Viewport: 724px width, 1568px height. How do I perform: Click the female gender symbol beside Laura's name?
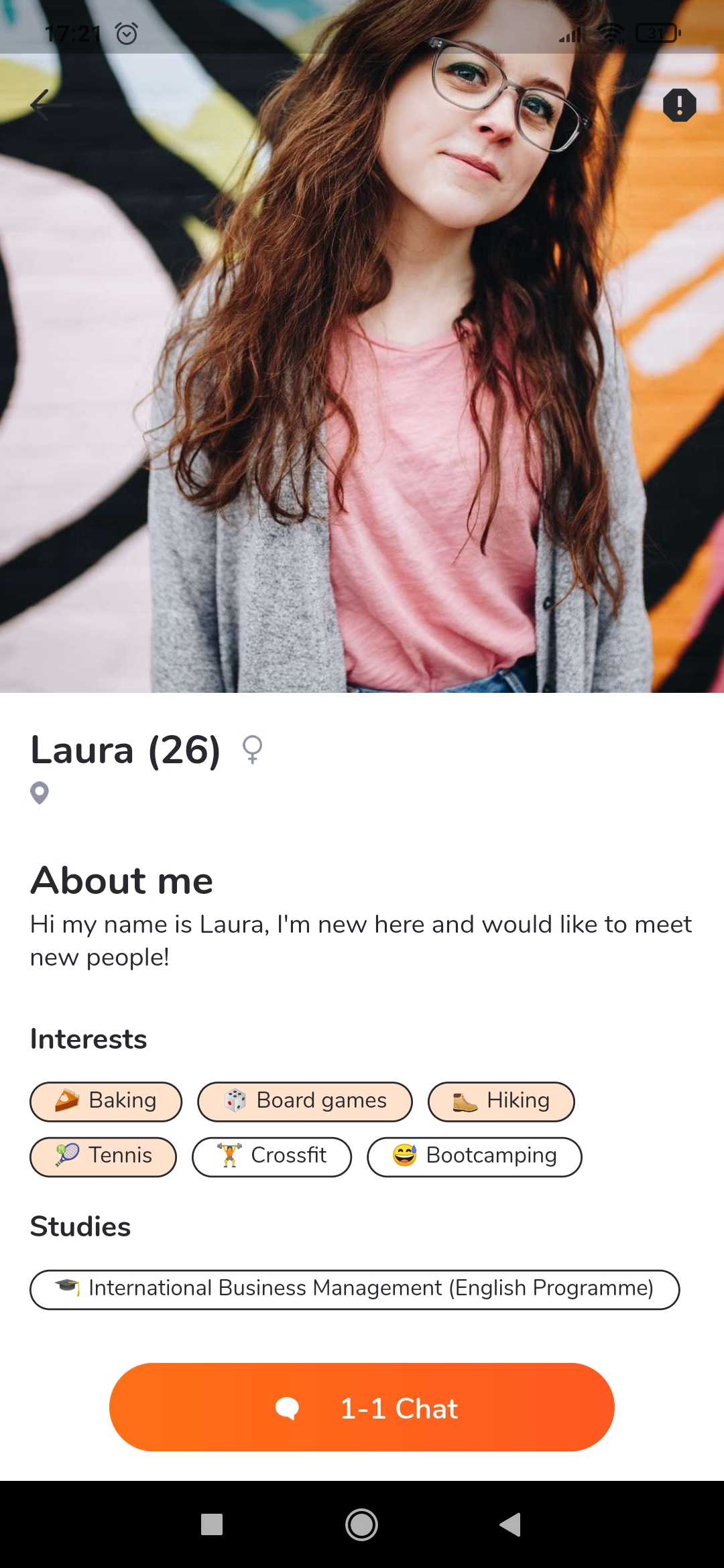click(251, 750)
